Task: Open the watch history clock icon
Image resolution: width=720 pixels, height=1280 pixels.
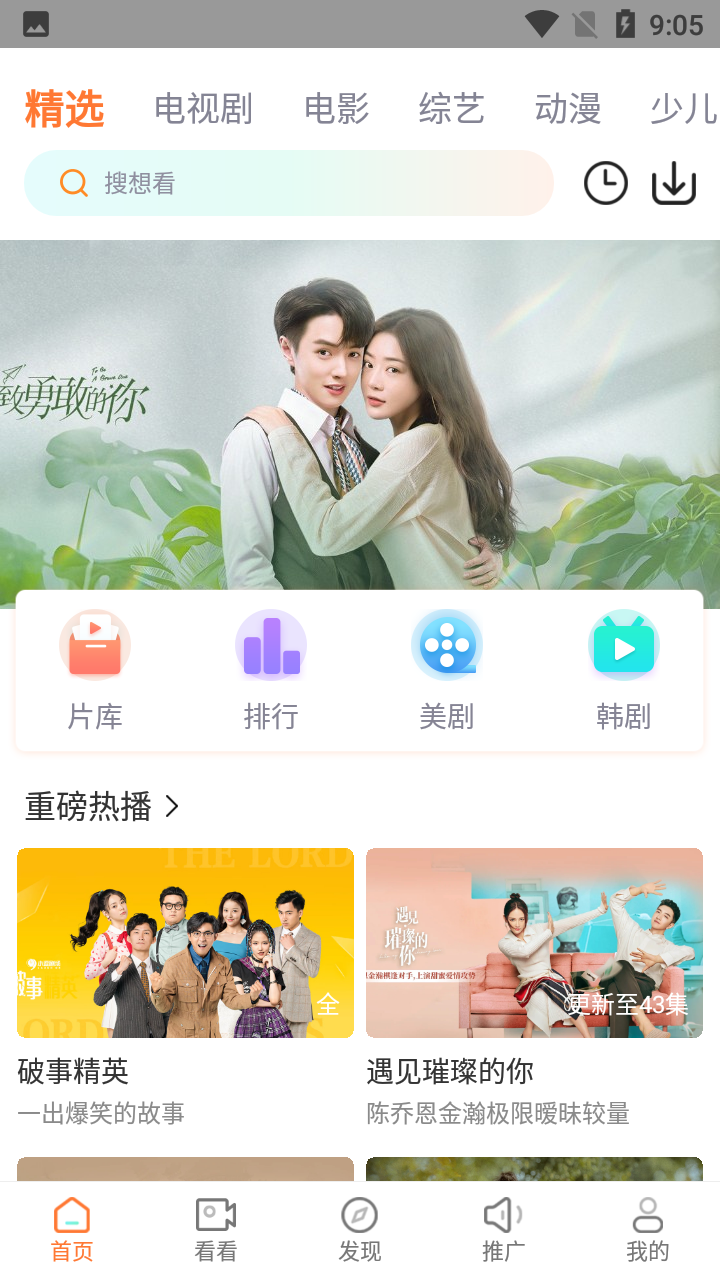Action: [x=605, y=184]
